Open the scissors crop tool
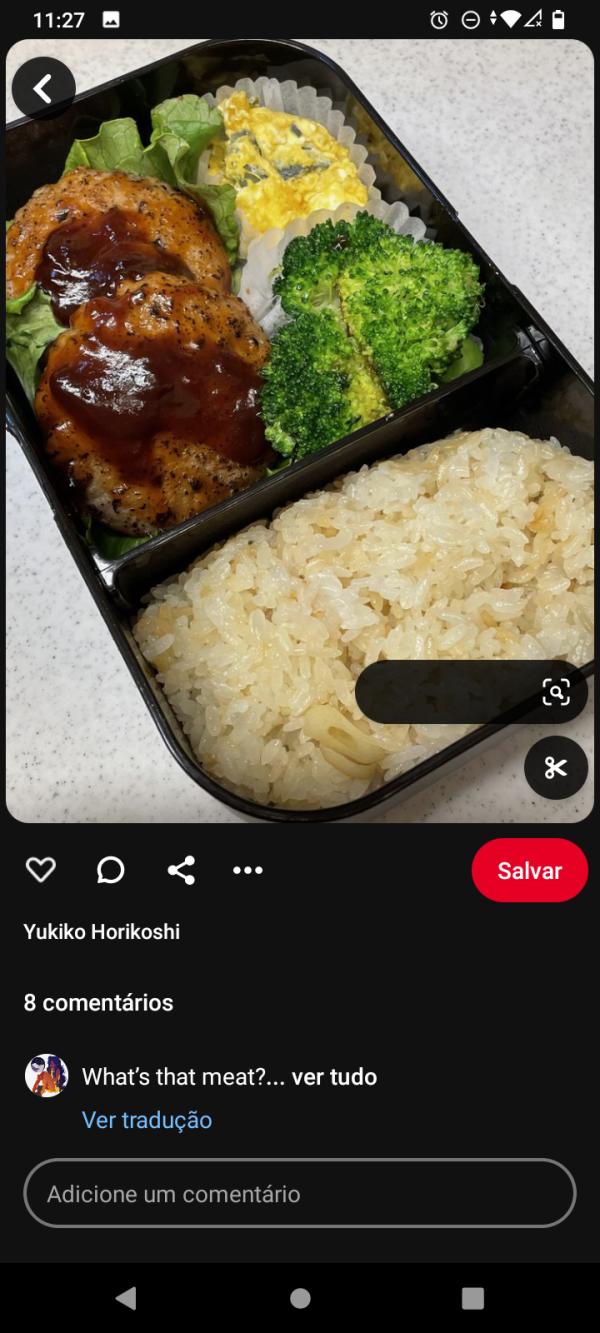 tap(556, 767)
